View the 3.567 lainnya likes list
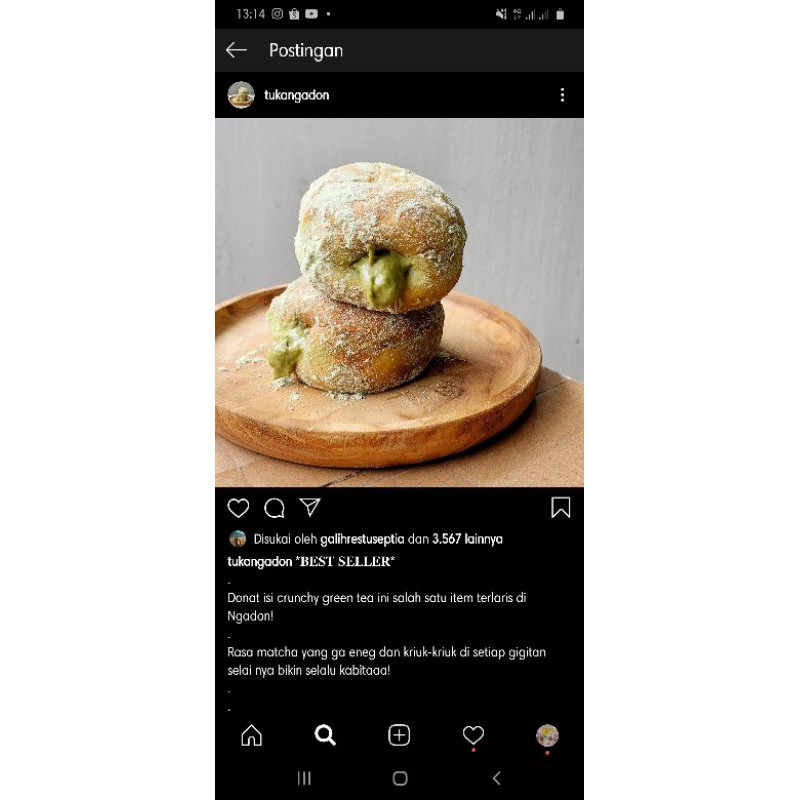The image size is (800, 800). [467, 539]
